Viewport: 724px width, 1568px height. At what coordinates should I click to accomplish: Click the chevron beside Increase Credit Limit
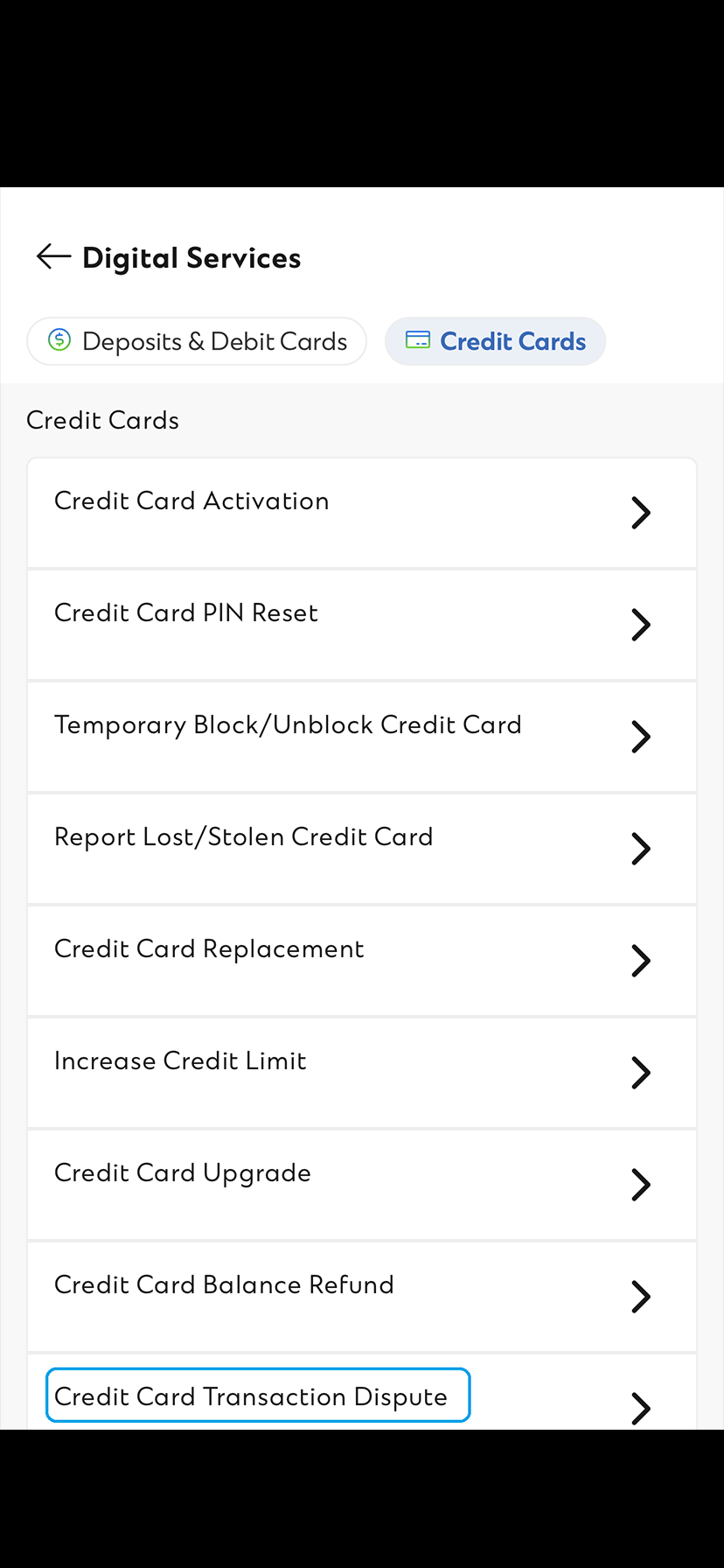tap(640, 1073)
